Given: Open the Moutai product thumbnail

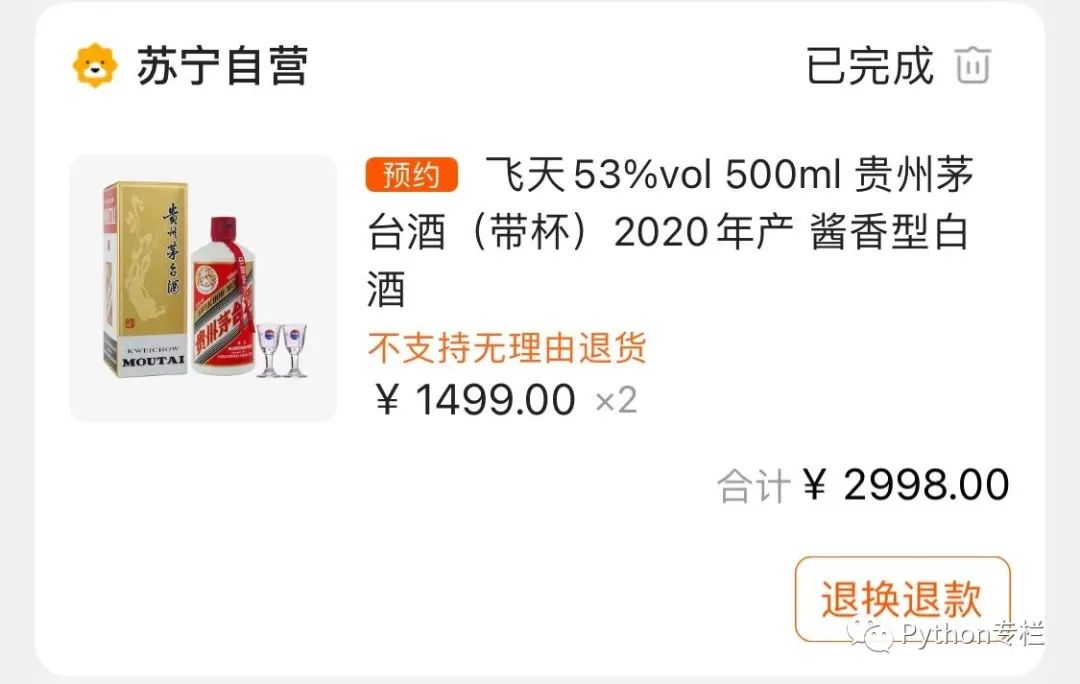Looking at the screenshot, I should 203,288.
